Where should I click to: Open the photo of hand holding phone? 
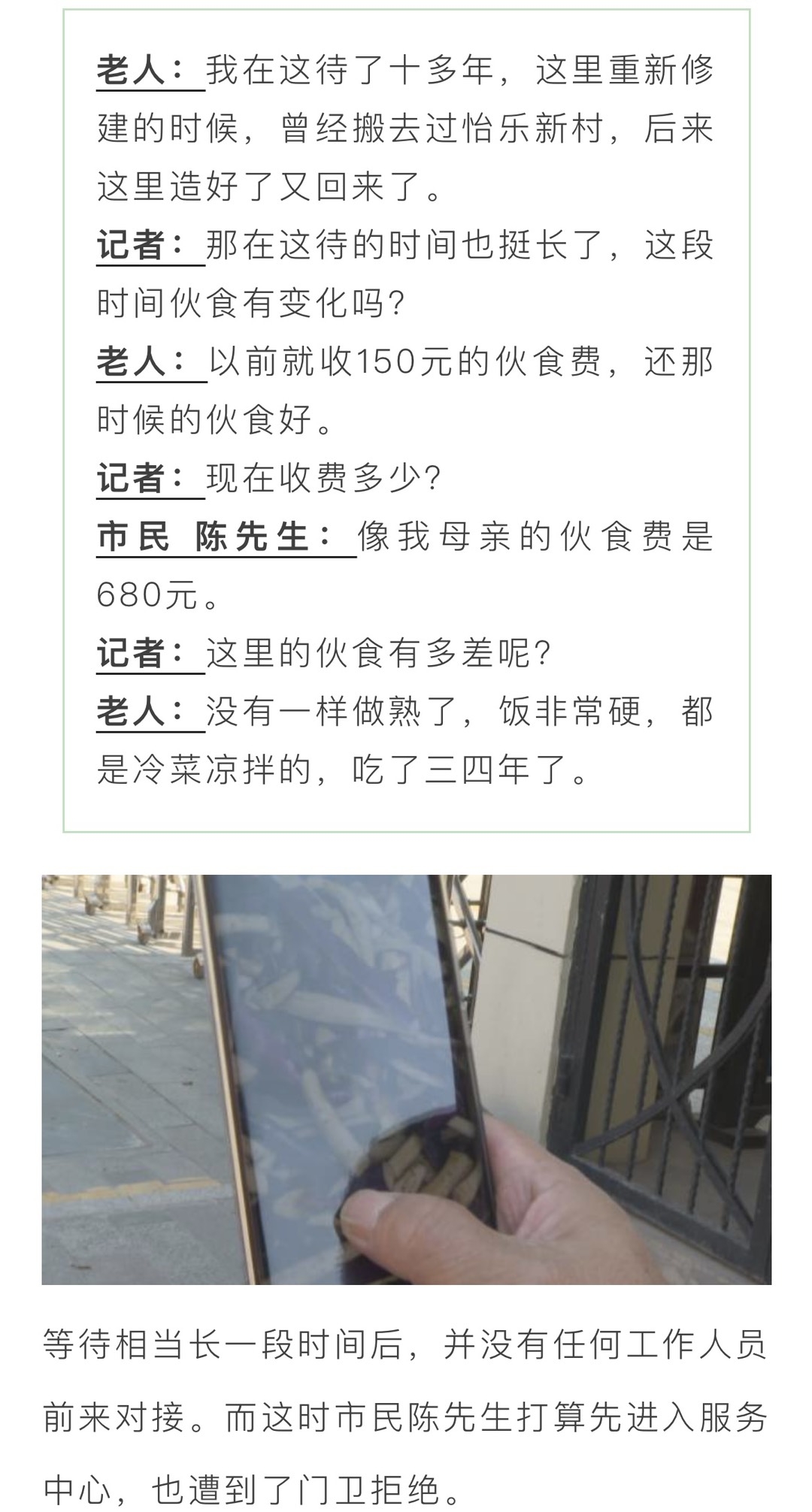click(x=406, y=1079)
